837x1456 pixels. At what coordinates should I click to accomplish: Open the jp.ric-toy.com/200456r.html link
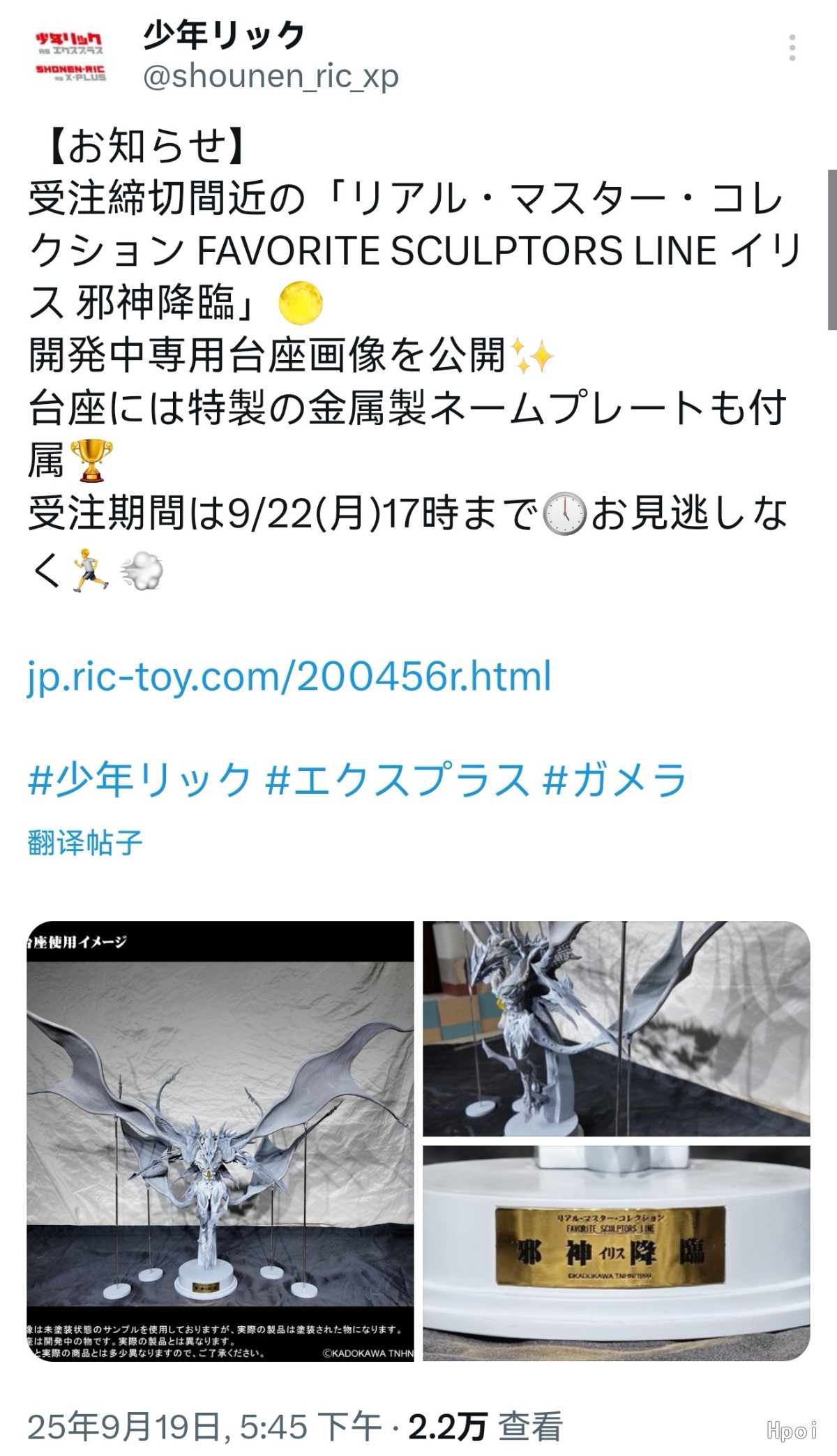(289, 676)
